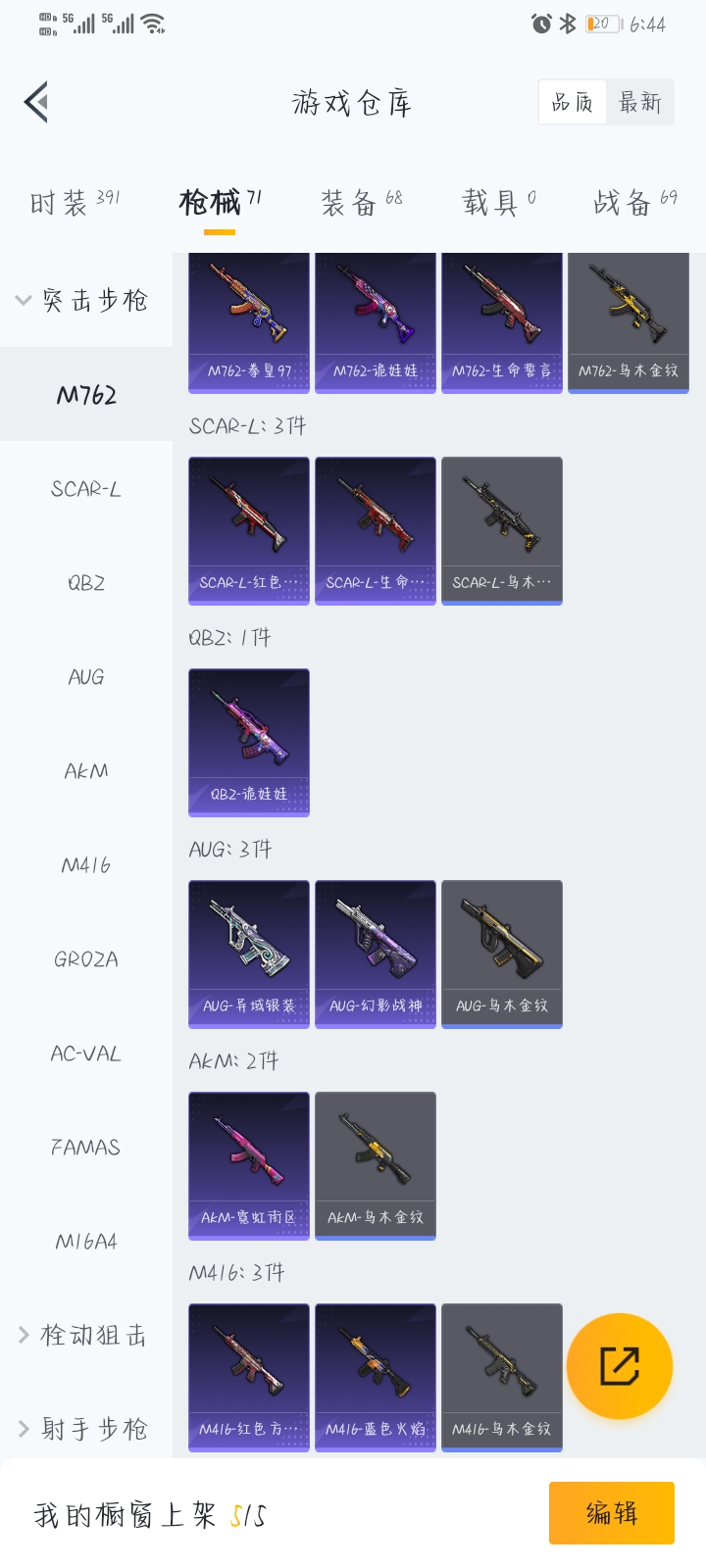Open the M762-拳皇97 skin
Screen dimensions: 706x1568
click(x=249, y=321)
